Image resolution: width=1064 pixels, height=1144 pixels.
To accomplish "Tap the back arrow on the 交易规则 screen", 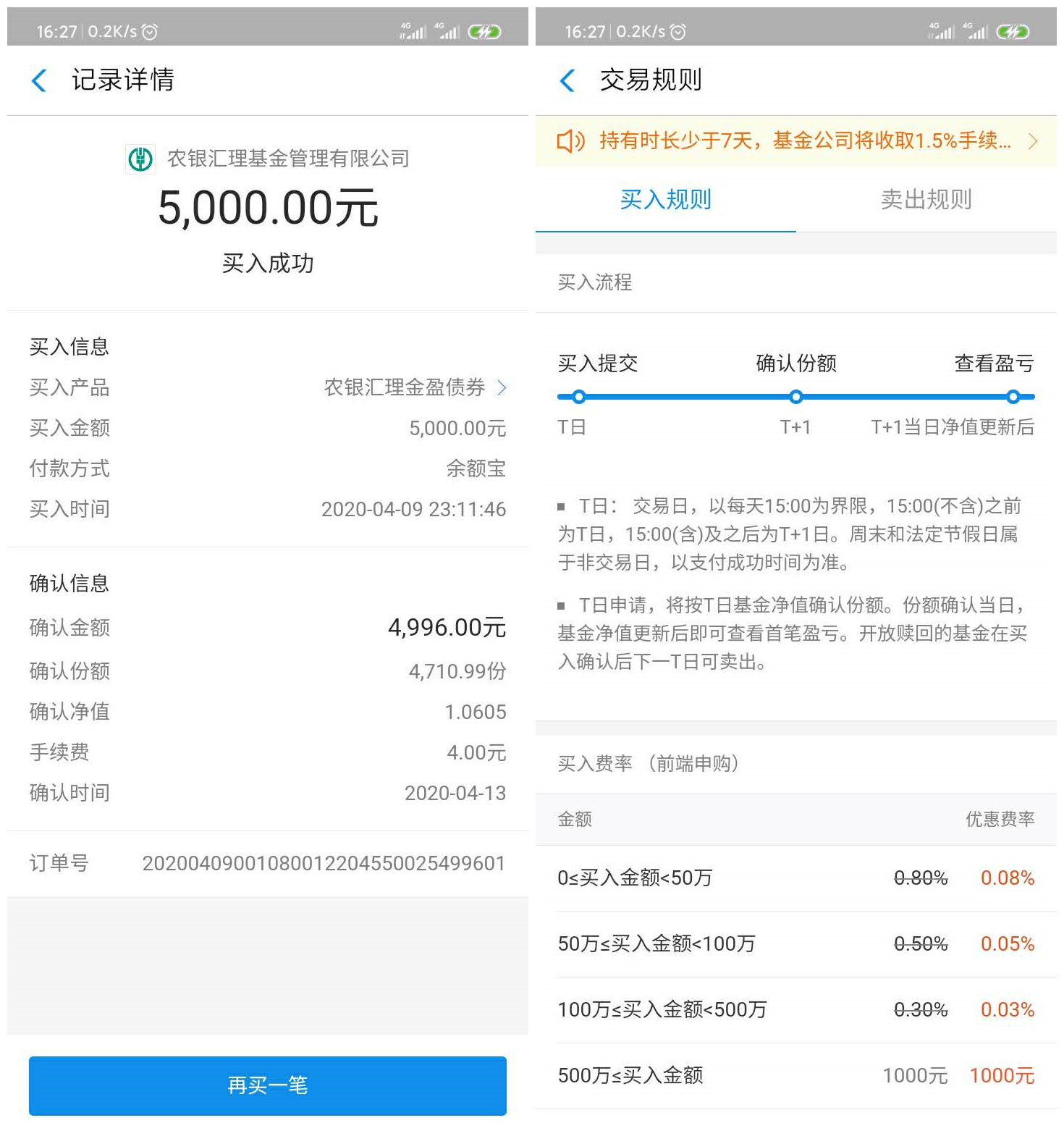I will tap(568, 80).
